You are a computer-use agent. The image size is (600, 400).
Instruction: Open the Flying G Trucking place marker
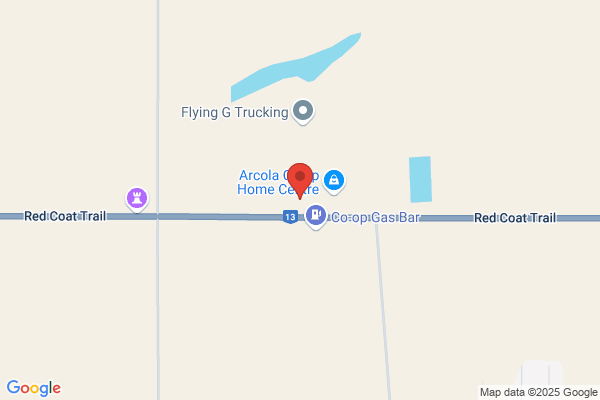[x=303, y=111]
